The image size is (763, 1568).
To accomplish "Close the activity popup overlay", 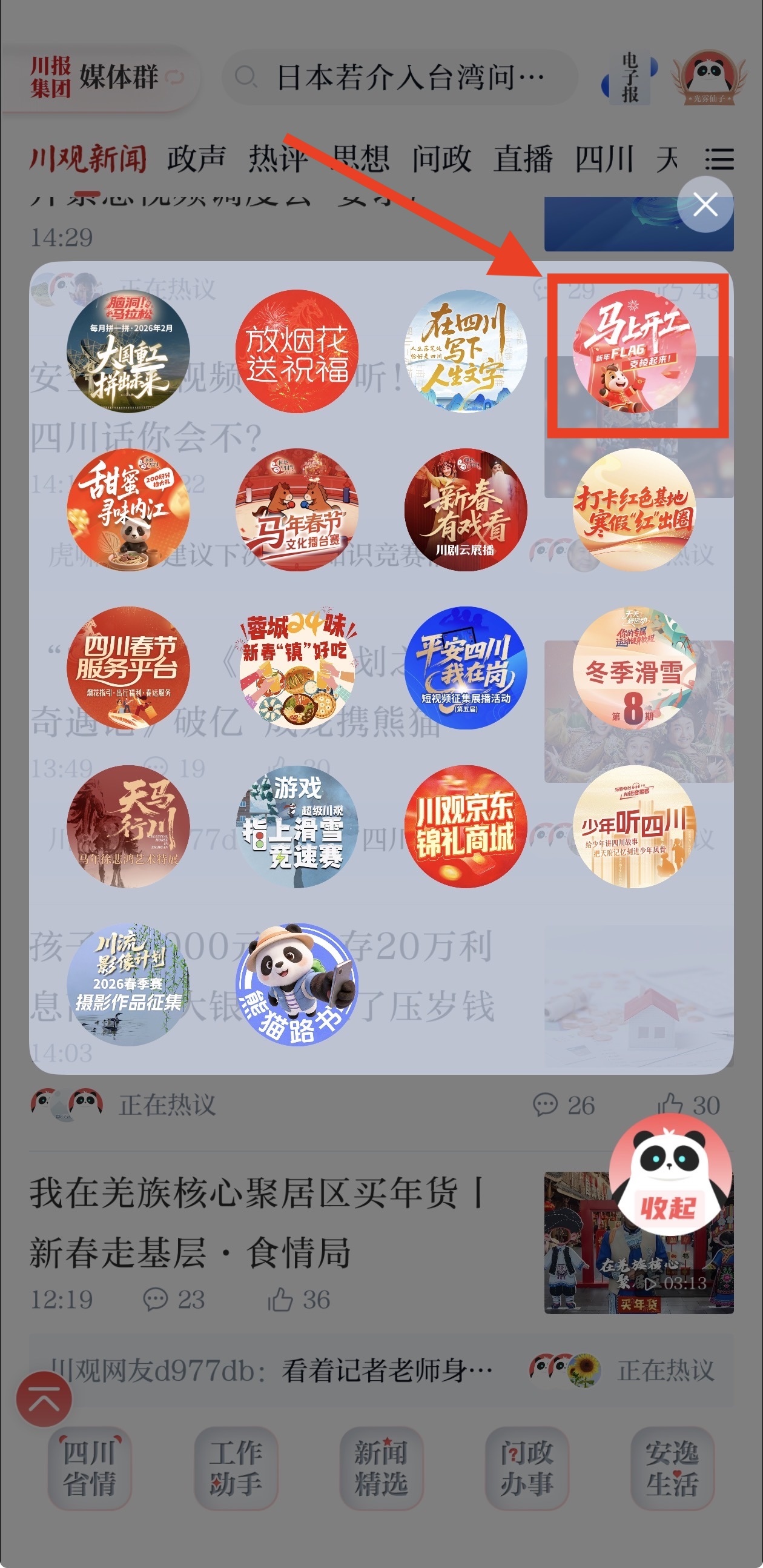I will (705, 205).
